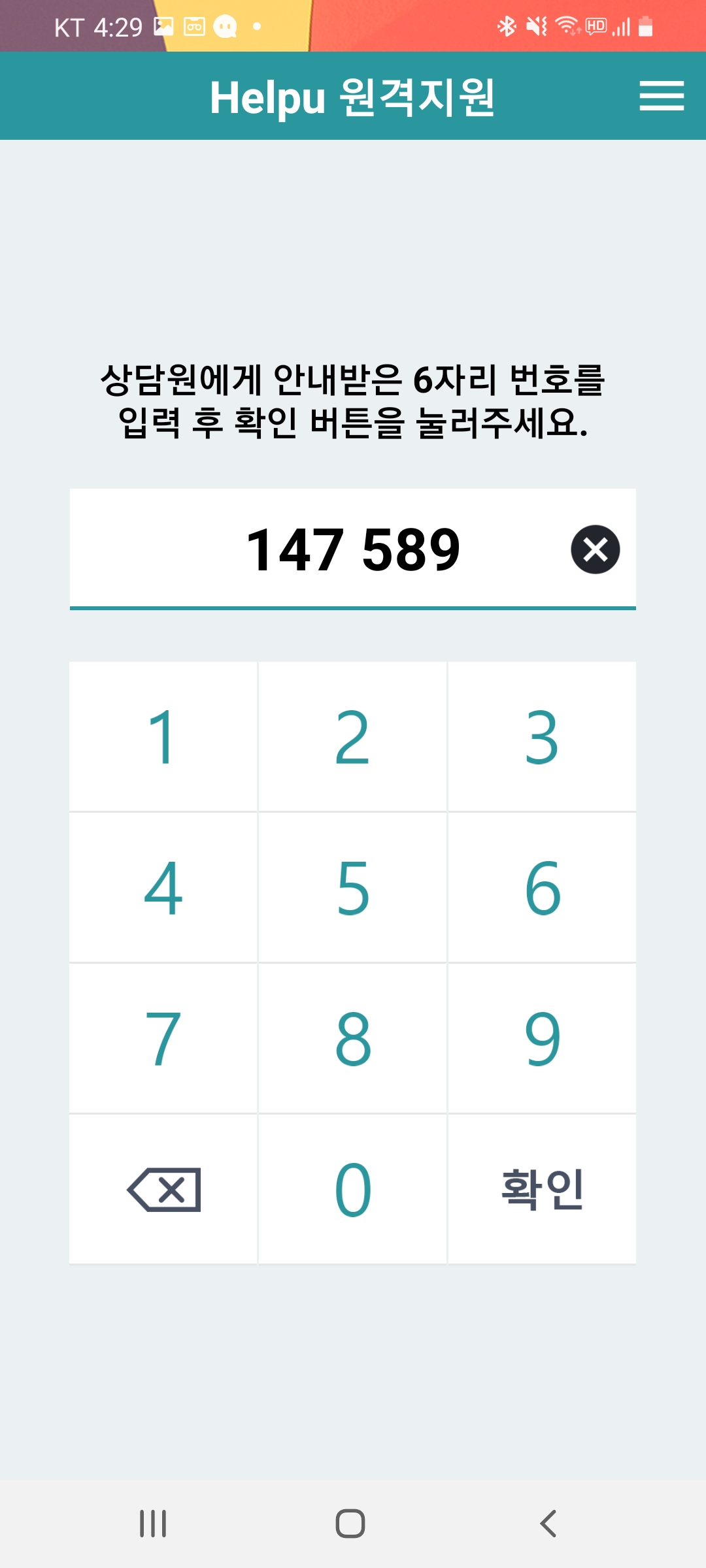
Task: Open recent apps from navigation bar
Action: point(153,1524)
